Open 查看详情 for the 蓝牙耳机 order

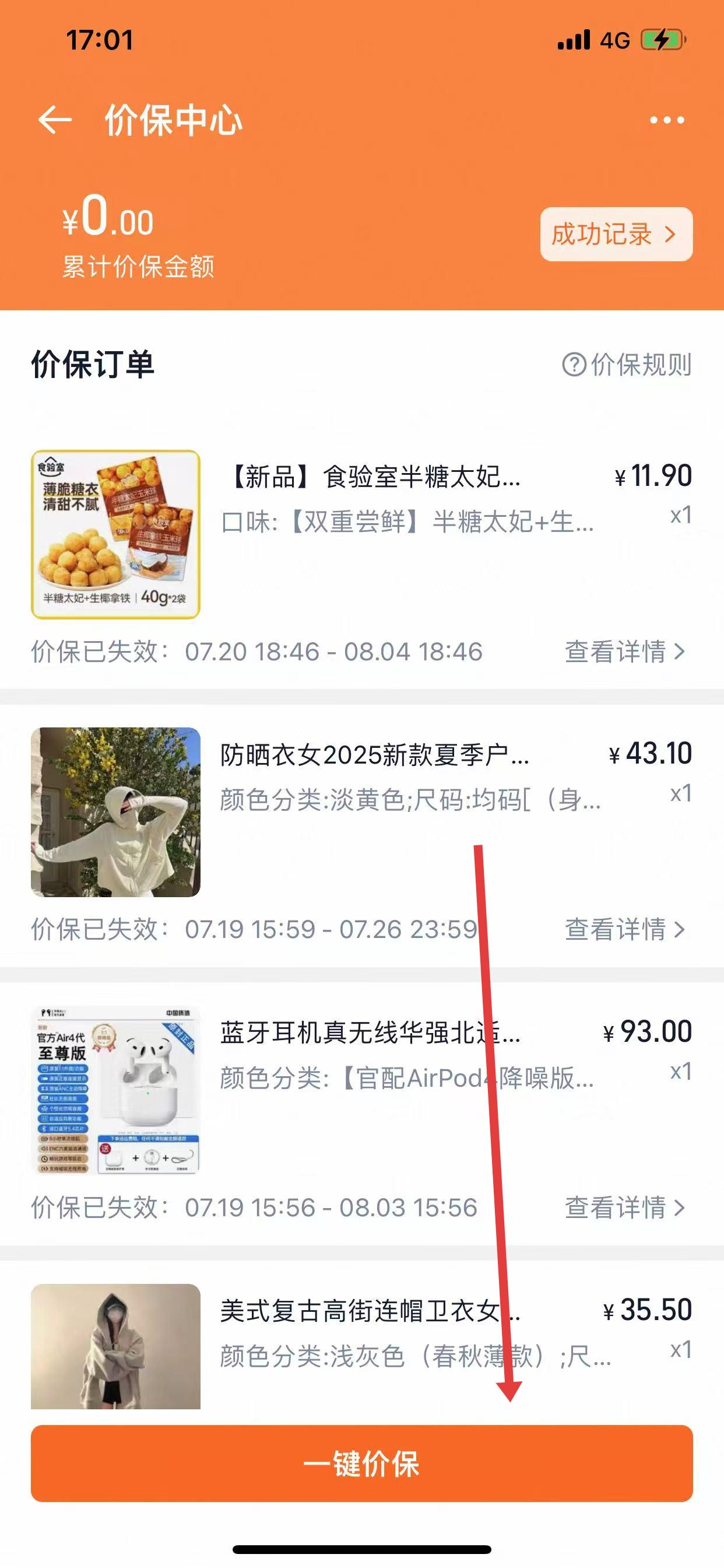click(625, 1207)
